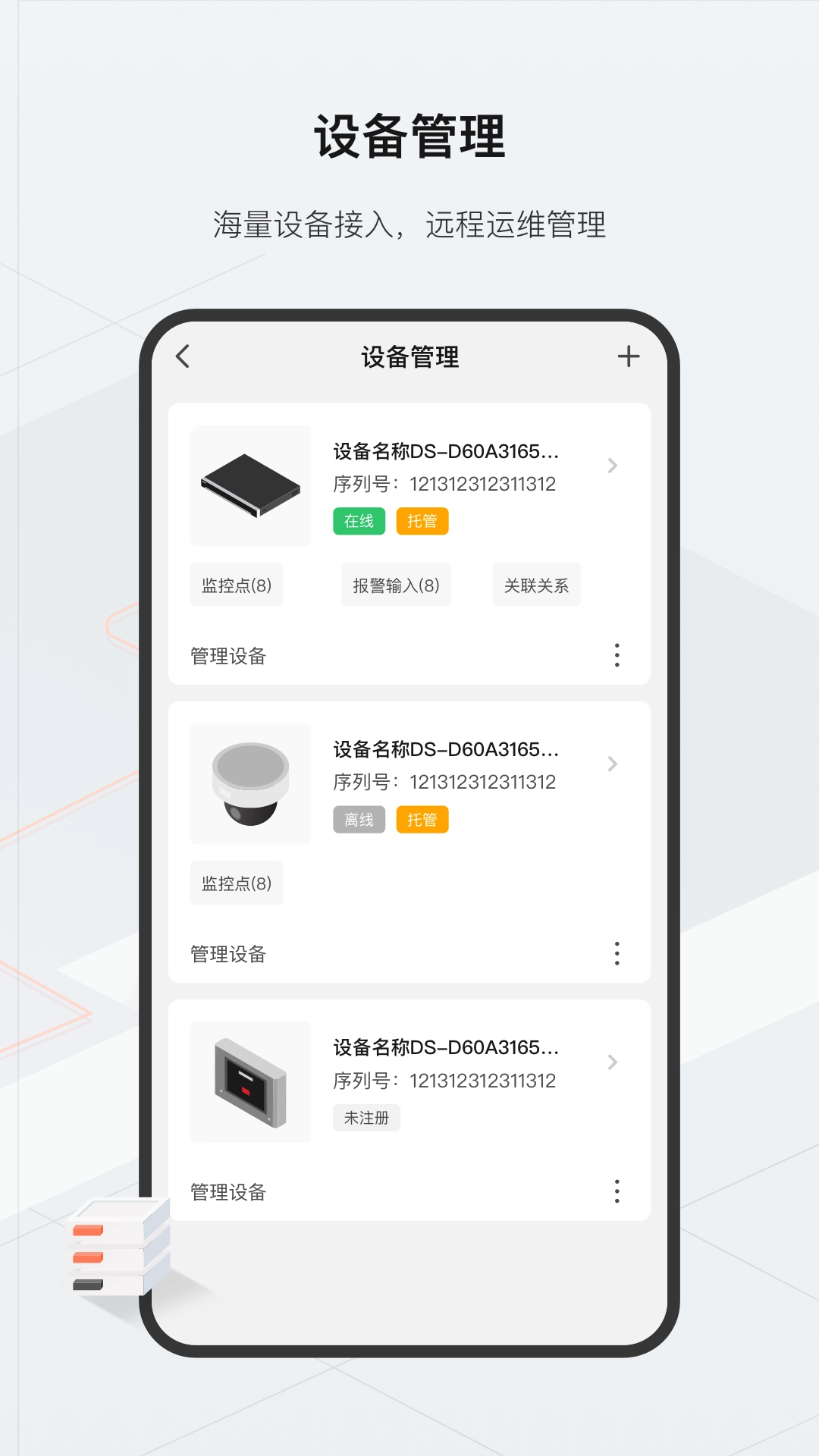819x1456 pixels.
Task: Select the access panel device thumbnail
Action: [250, 1081]
